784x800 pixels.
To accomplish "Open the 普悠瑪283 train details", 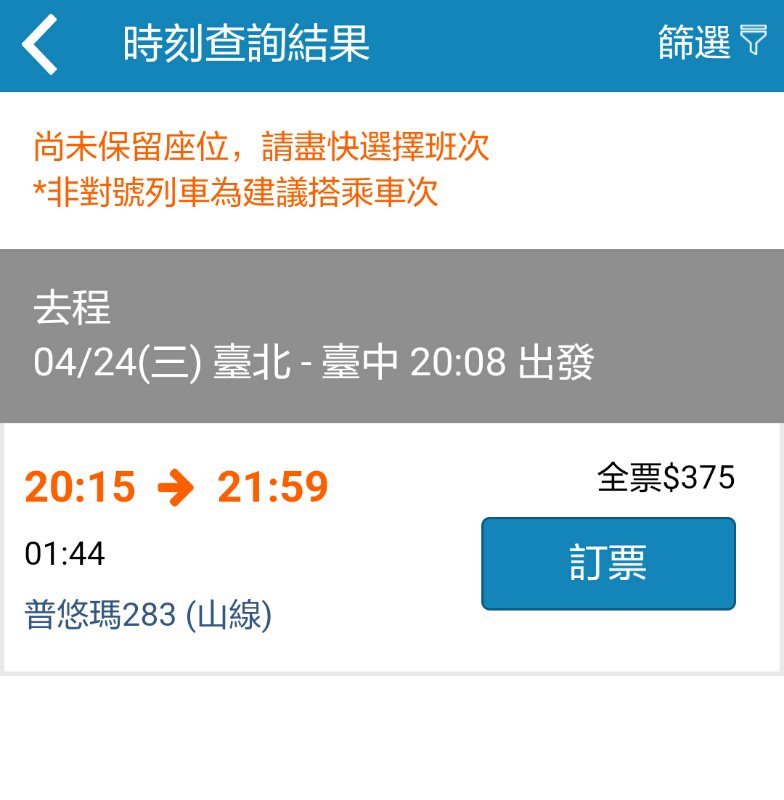I will click(x=148, y=615).
